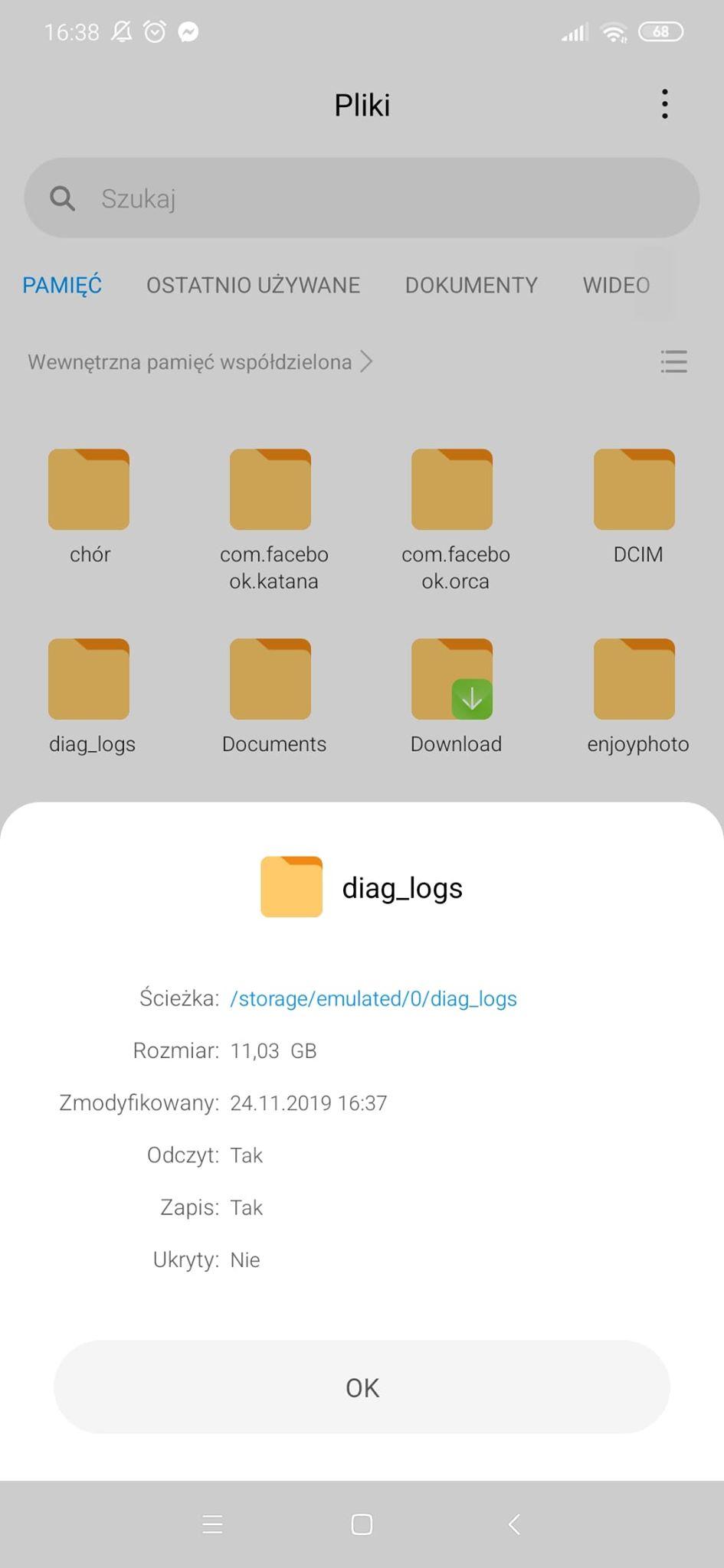Switch to the Wideo tab
Image resolution: width=724 pixels, height=1568 pixels.
[616, 285]
